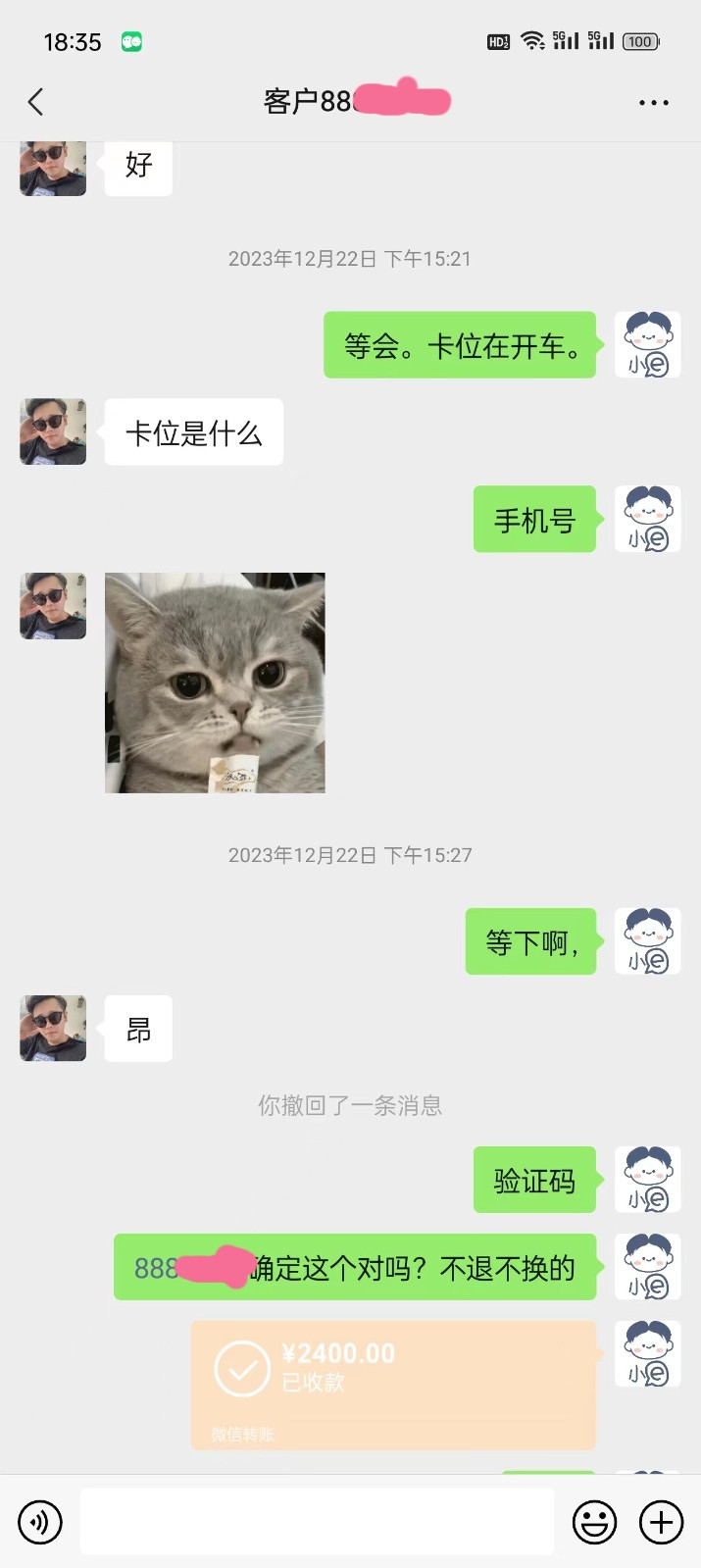Open the plus attachments menu
This screenshot has height=1568, width=701.
point(661,1522)
